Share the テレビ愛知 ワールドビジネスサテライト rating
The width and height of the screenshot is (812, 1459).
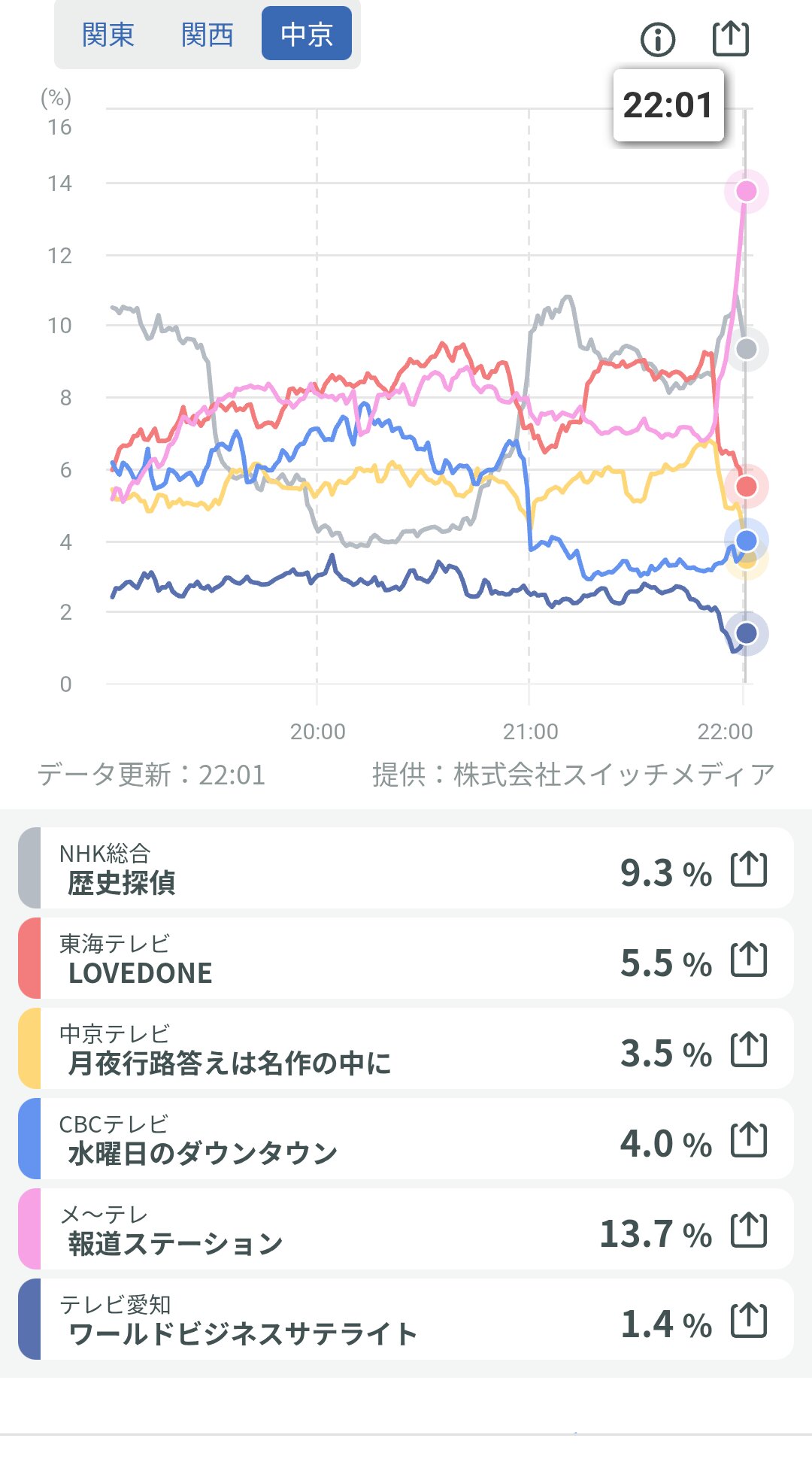pos(749,1321)
